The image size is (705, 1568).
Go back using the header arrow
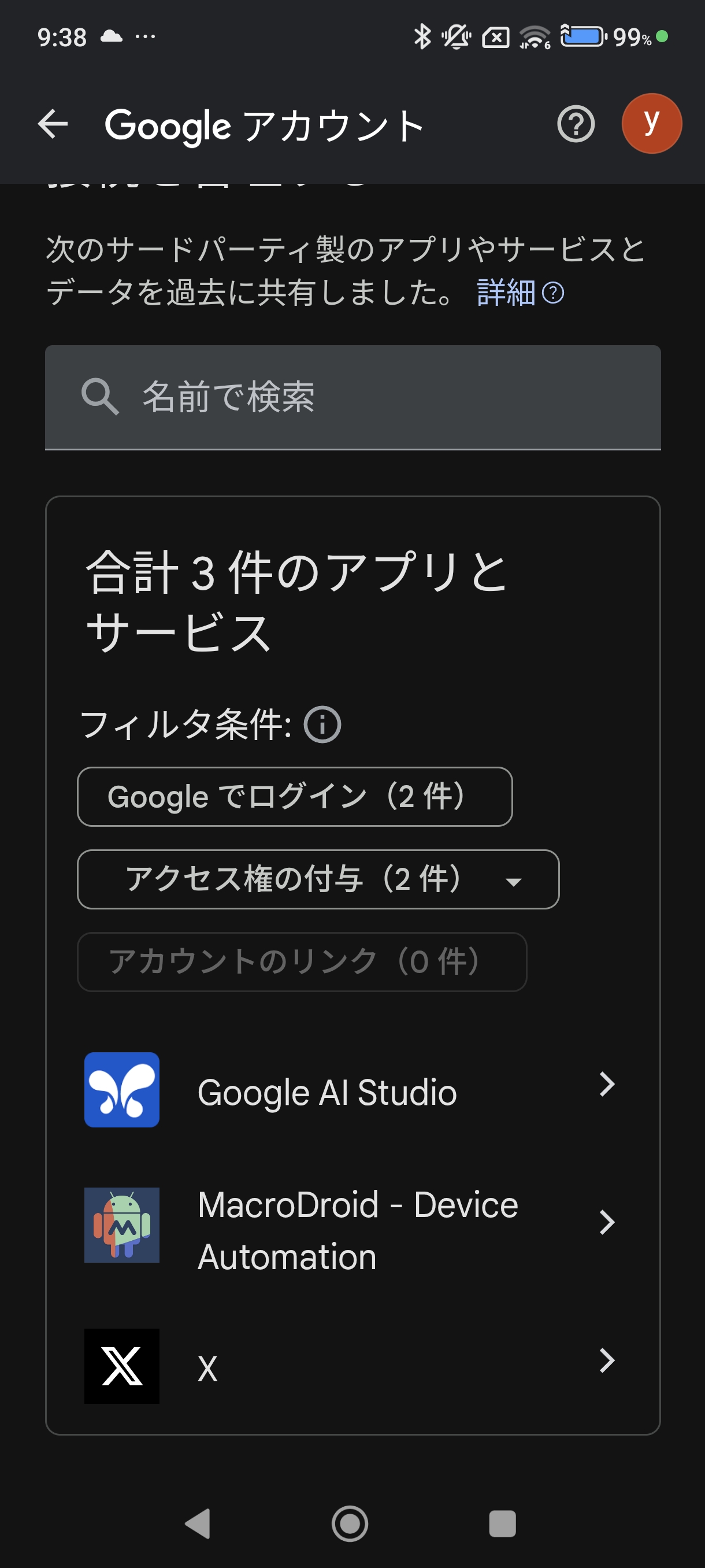[53, 124]
